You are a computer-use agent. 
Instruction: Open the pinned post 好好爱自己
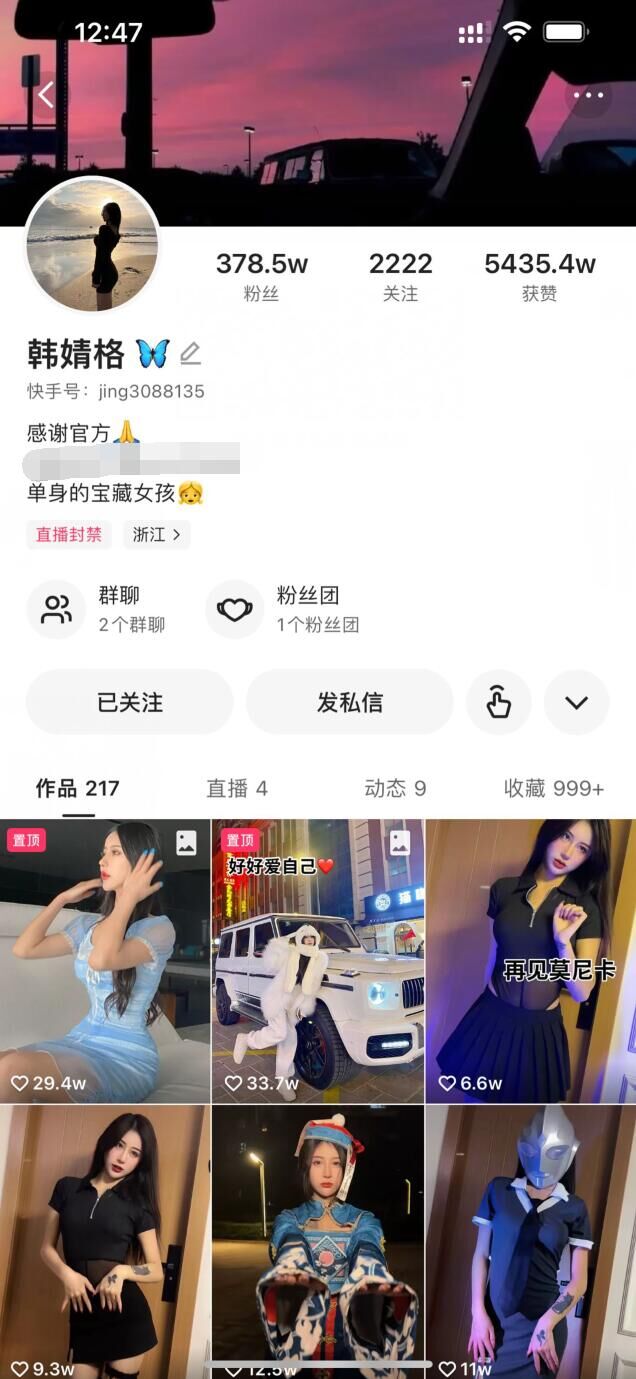[318, 960]
